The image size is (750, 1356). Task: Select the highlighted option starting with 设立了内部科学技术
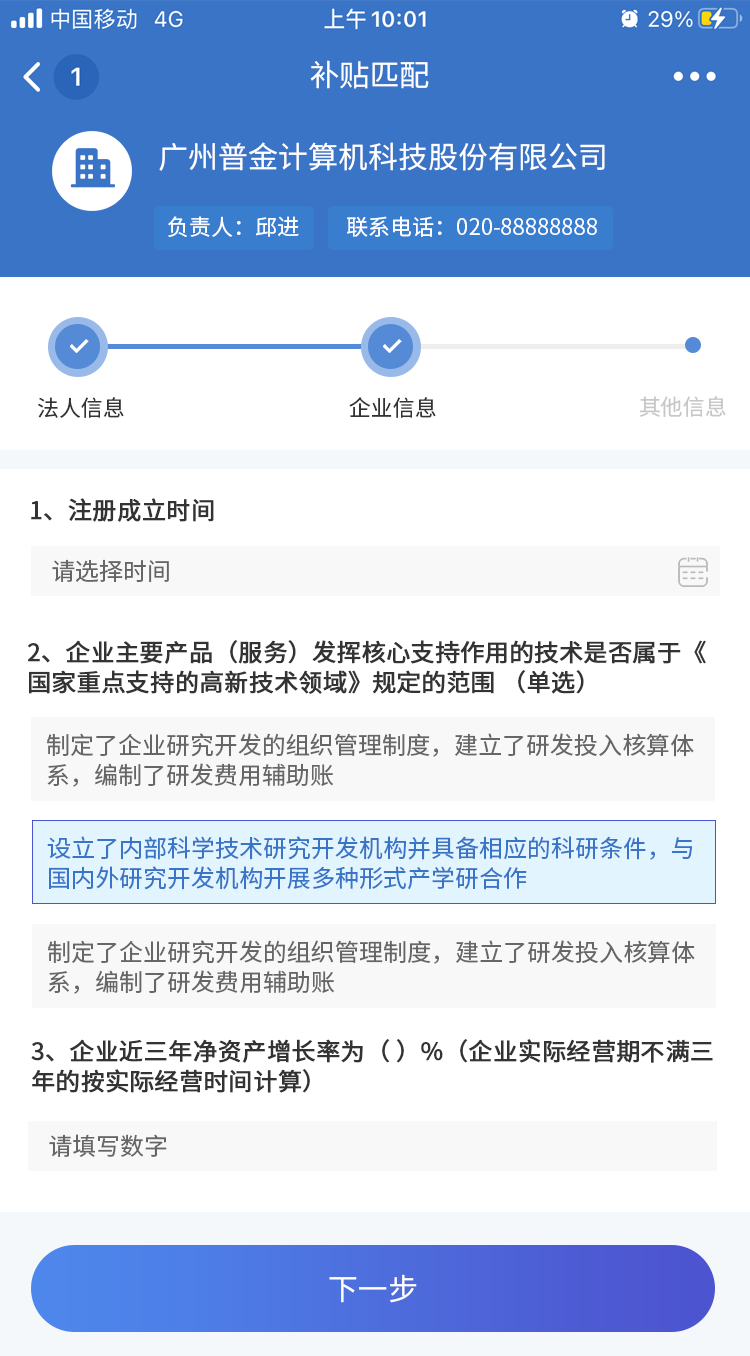[x=374, y=862]
